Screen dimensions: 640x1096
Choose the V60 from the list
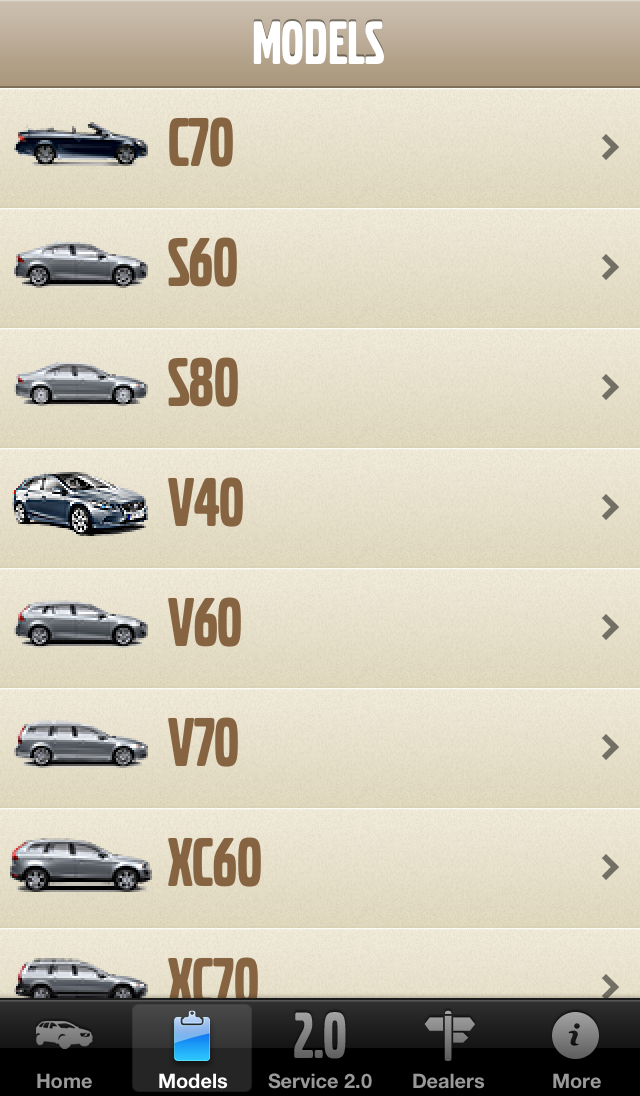point(320,628)
